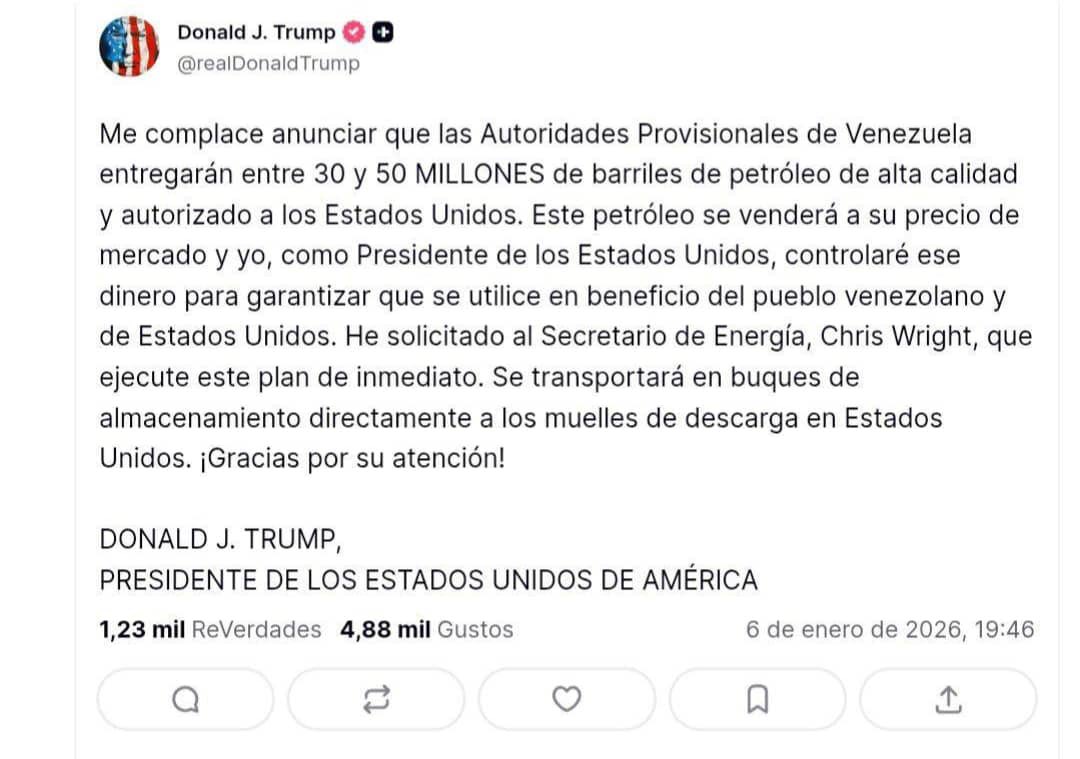The image size is (1080, 759).
Task: View the 1,23 mil ReVerdades list
Action: tap(210, 630)
